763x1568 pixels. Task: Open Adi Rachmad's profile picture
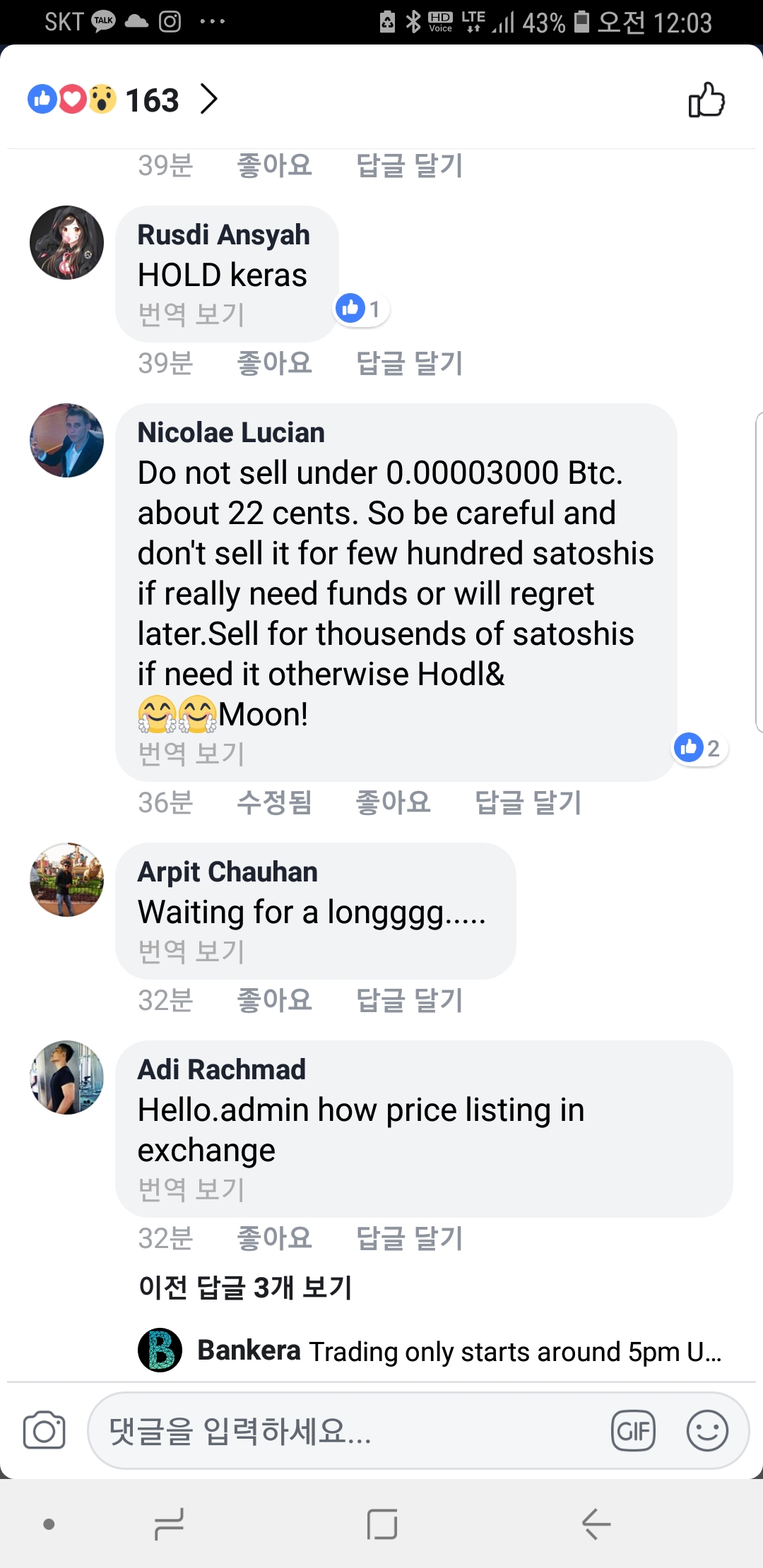coord(66,1077)
